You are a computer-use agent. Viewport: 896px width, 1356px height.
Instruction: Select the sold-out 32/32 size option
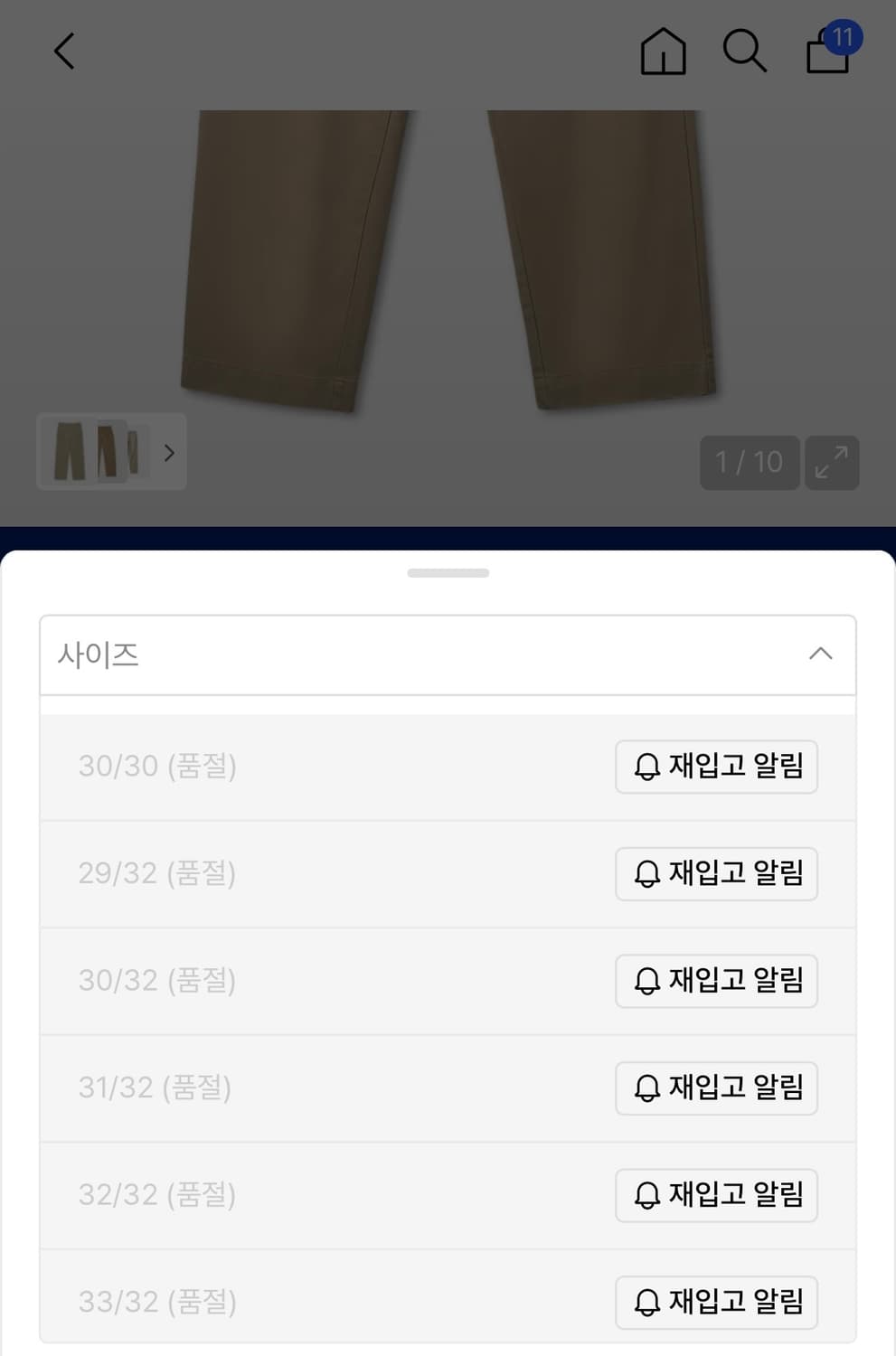[156, 1195]
